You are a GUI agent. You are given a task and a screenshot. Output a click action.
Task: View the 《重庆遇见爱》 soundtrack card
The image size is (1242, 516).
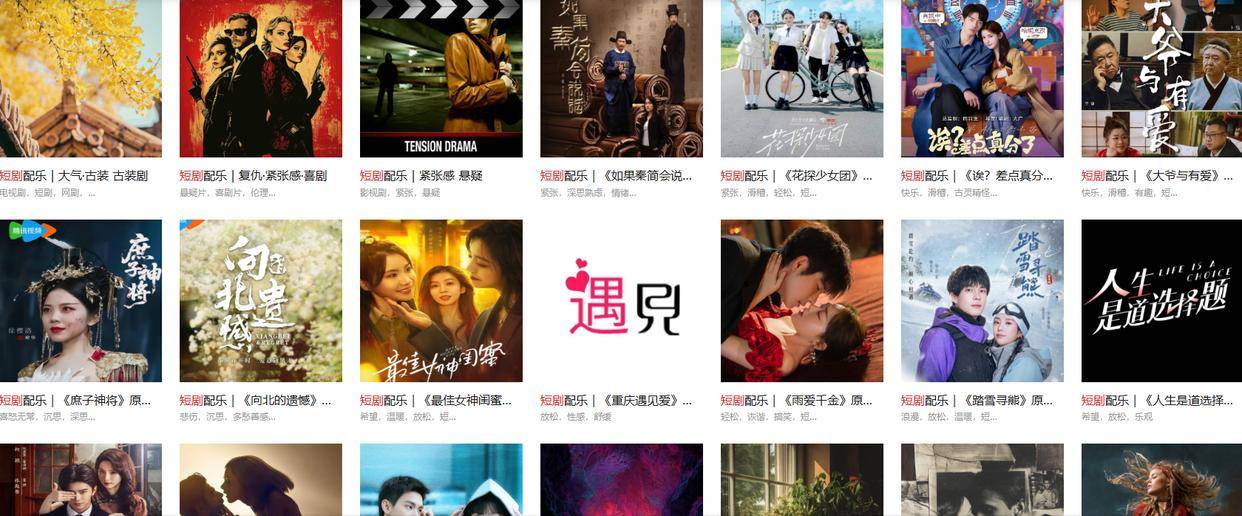(x=621, y=300)
